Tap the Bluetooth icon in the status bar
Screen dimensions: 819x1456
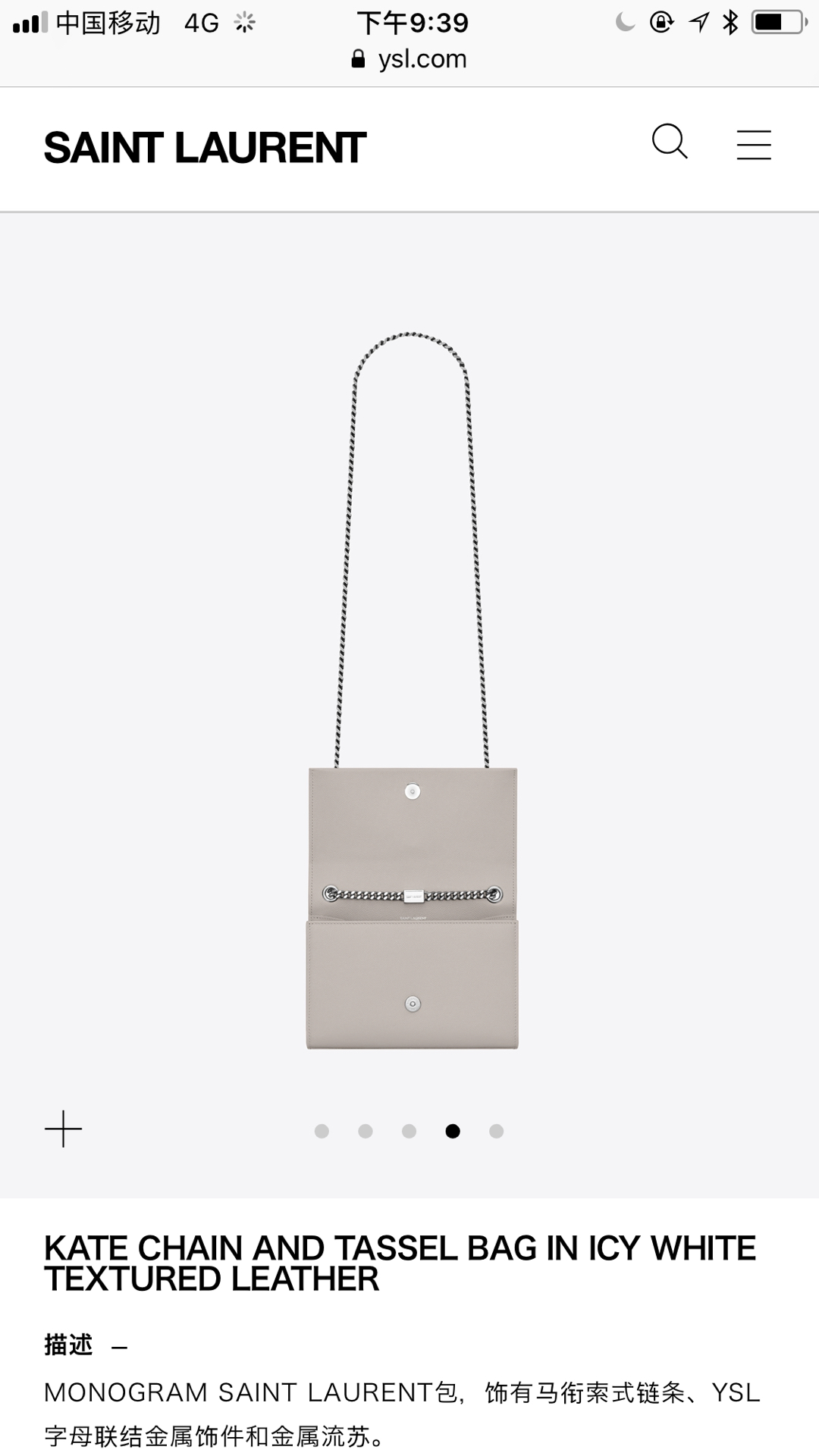(730, 23)
